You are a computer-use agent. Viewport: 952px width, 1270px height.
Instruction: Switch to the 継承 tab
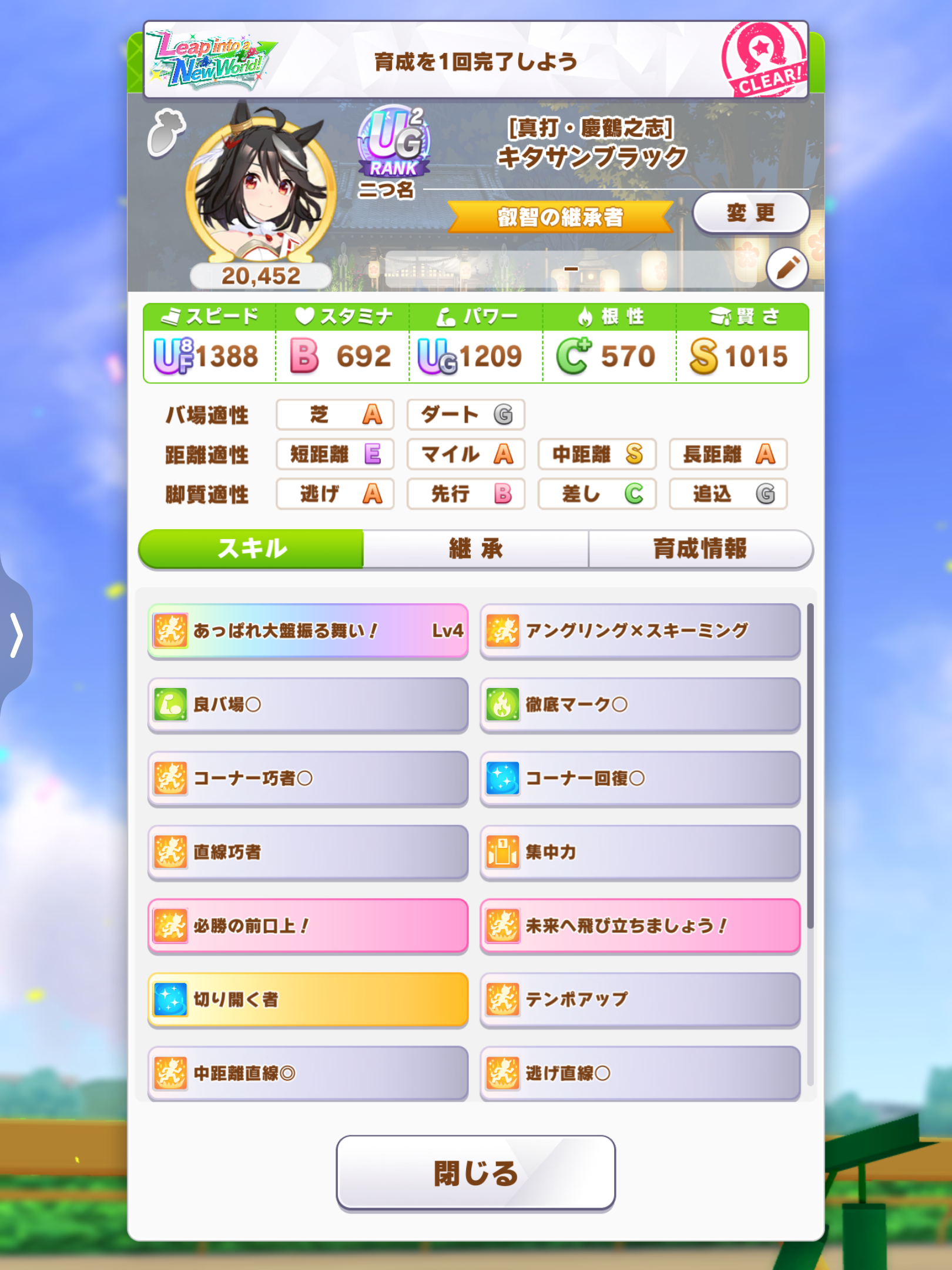(475, 549)
